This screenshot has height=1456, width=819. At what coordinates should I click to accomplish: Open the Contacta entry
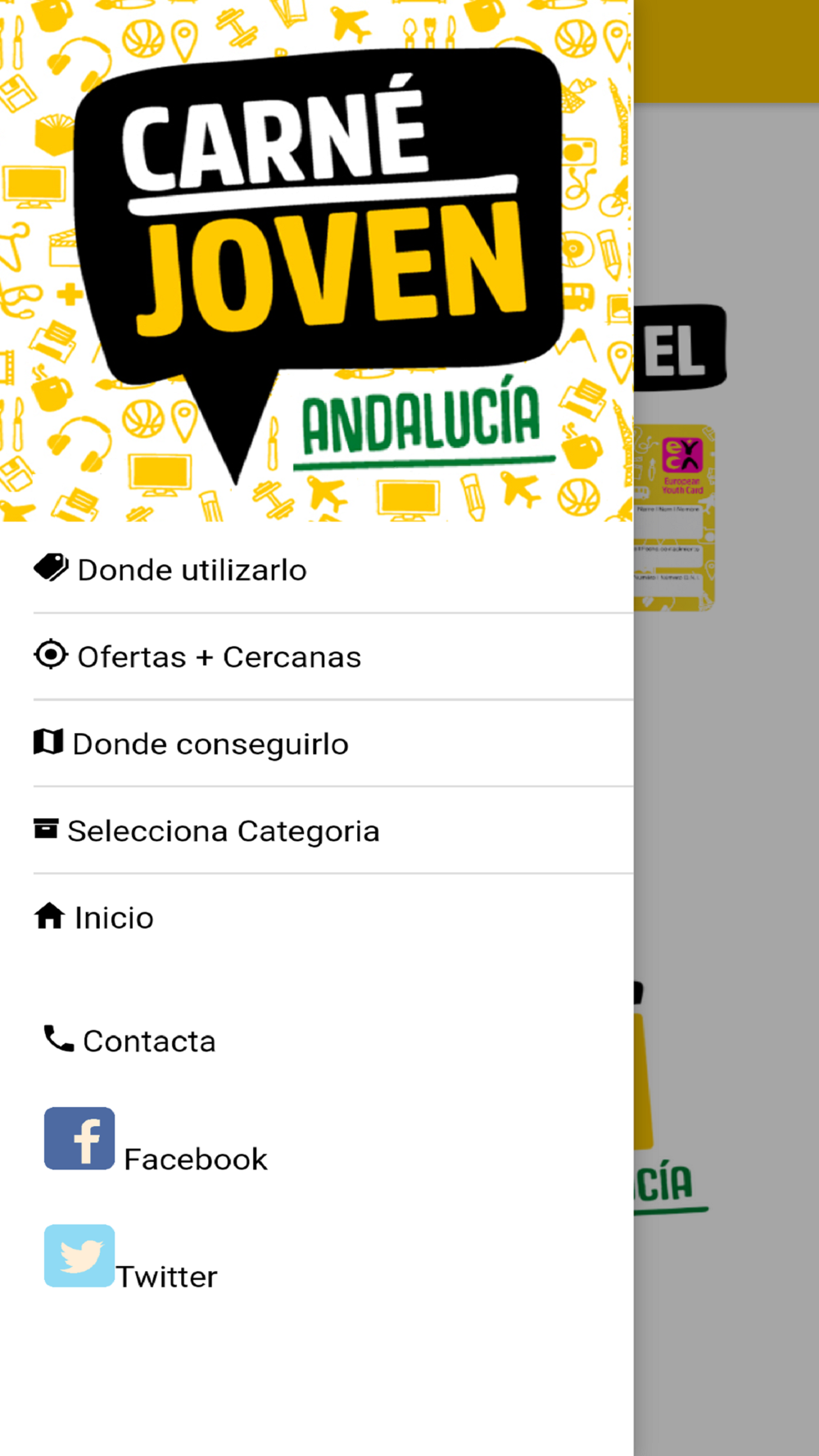coord(148,1041)
